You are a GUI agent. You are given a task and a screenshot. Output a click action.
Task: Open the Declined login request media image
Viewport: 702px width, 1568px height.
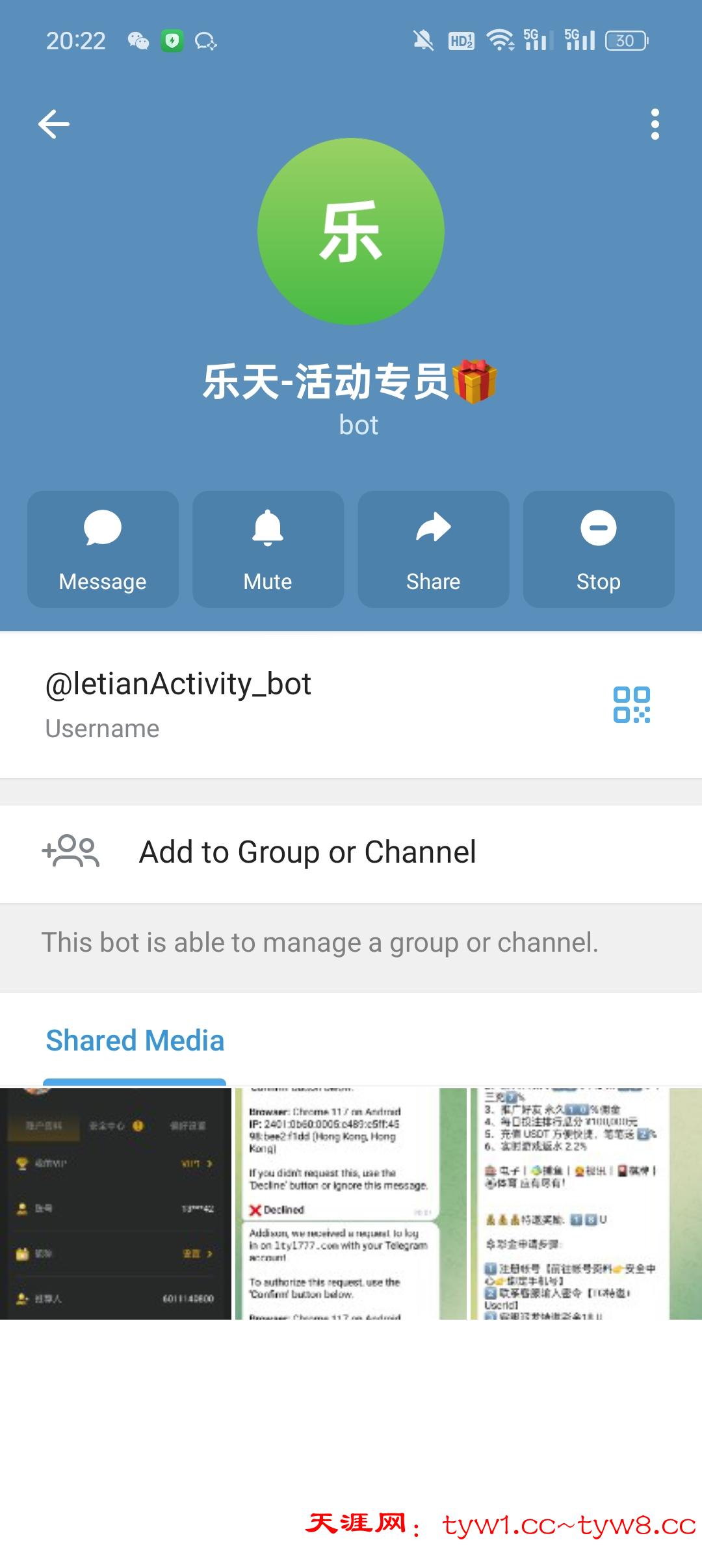pos(350,1203)
